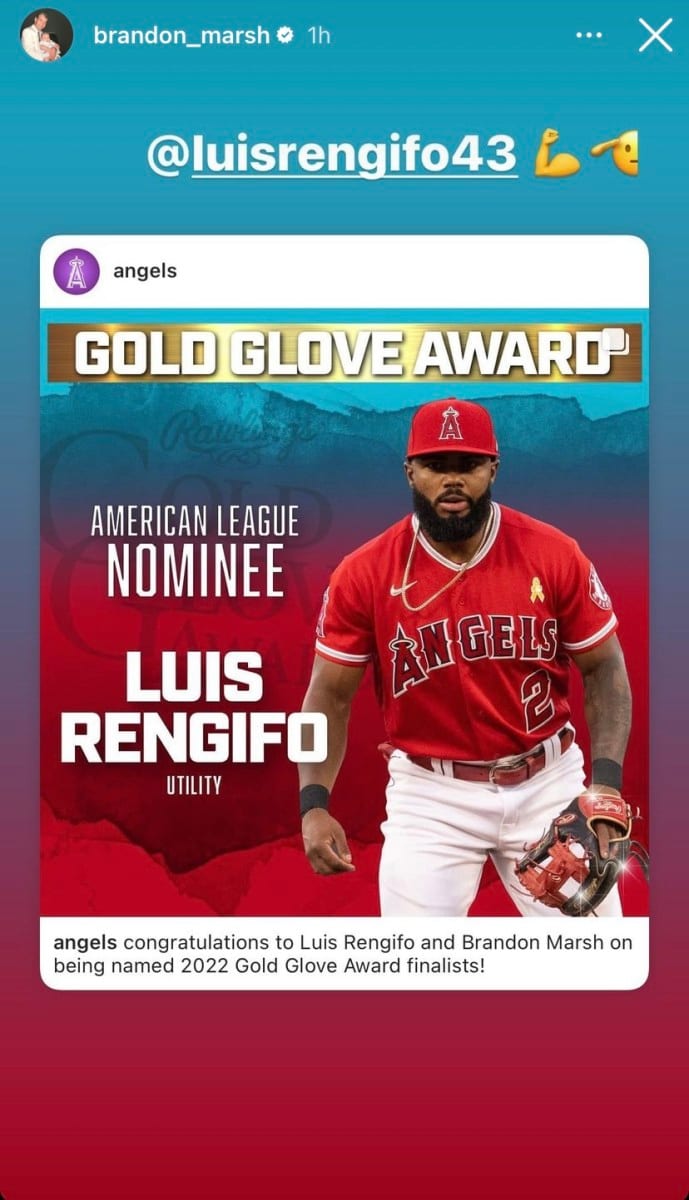Open the story options menu

pos(590,35)
